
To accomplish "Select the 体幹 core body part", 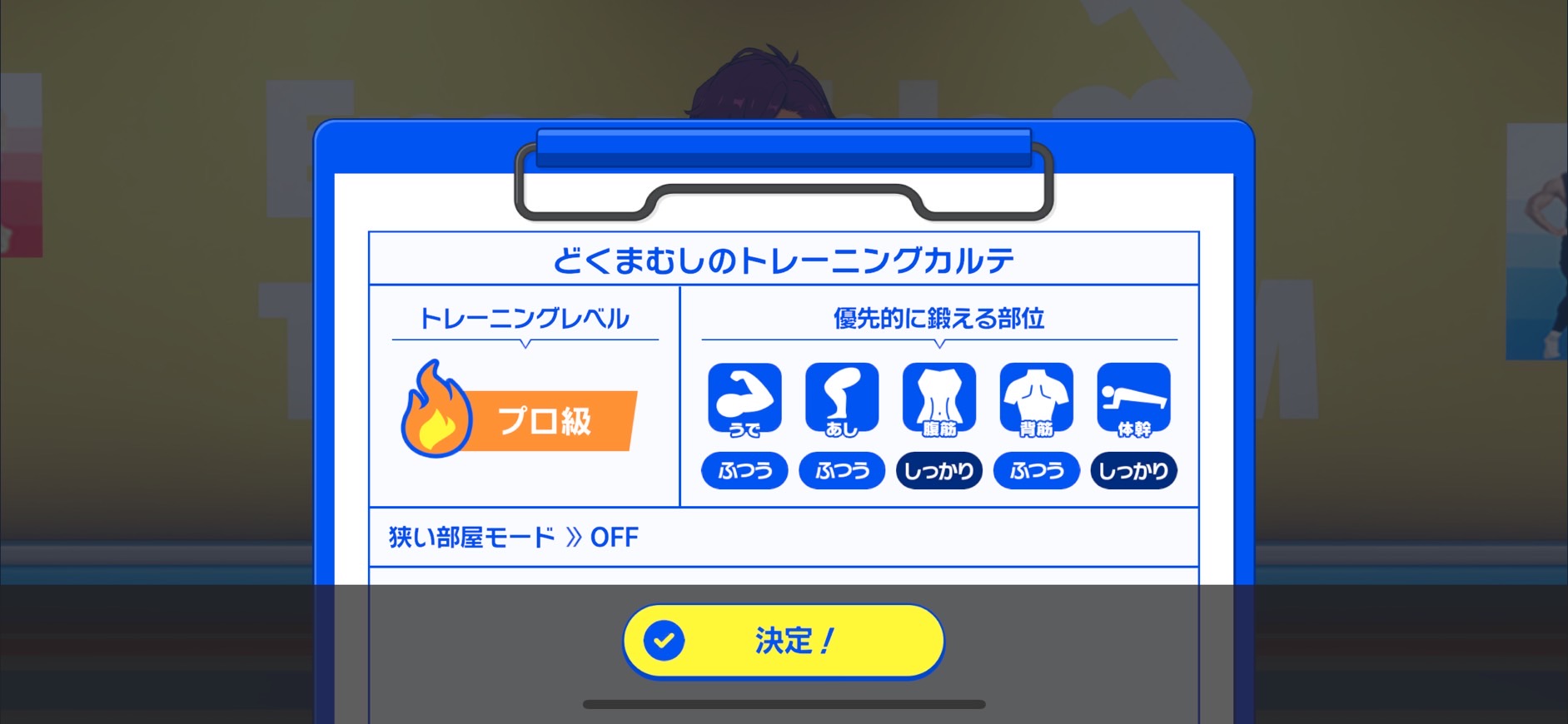I will [1133, 399].
